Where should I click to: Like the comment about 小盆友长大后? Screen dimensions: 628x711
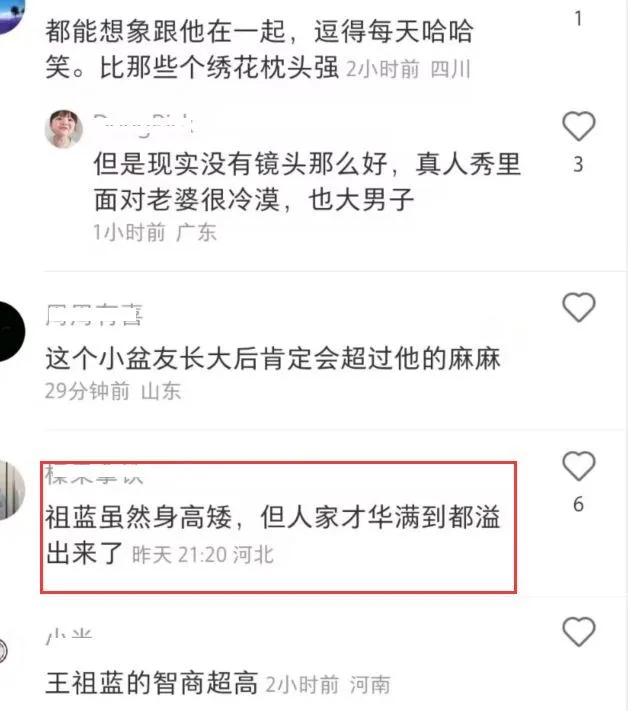[578, 308]
